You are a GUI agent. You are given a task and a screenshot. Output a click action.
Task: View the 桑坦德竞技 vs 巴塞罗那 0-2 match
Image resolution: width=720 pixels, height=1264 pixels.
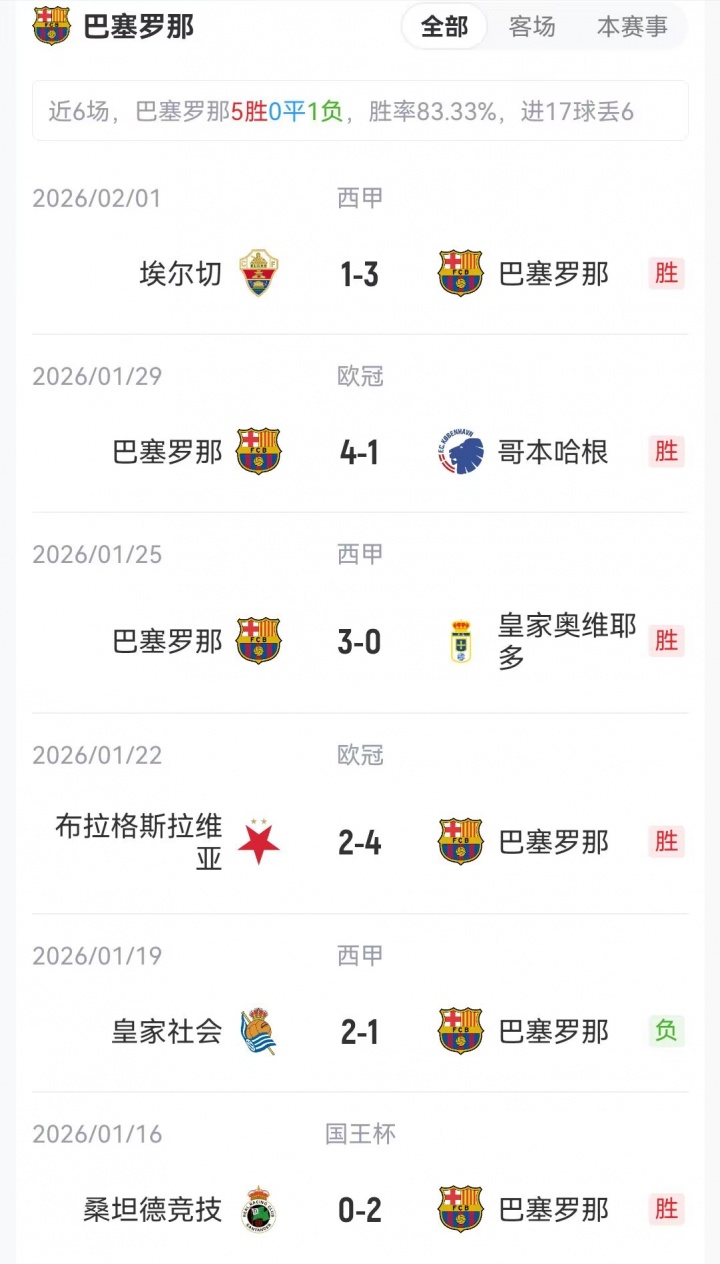[359, 1209]
